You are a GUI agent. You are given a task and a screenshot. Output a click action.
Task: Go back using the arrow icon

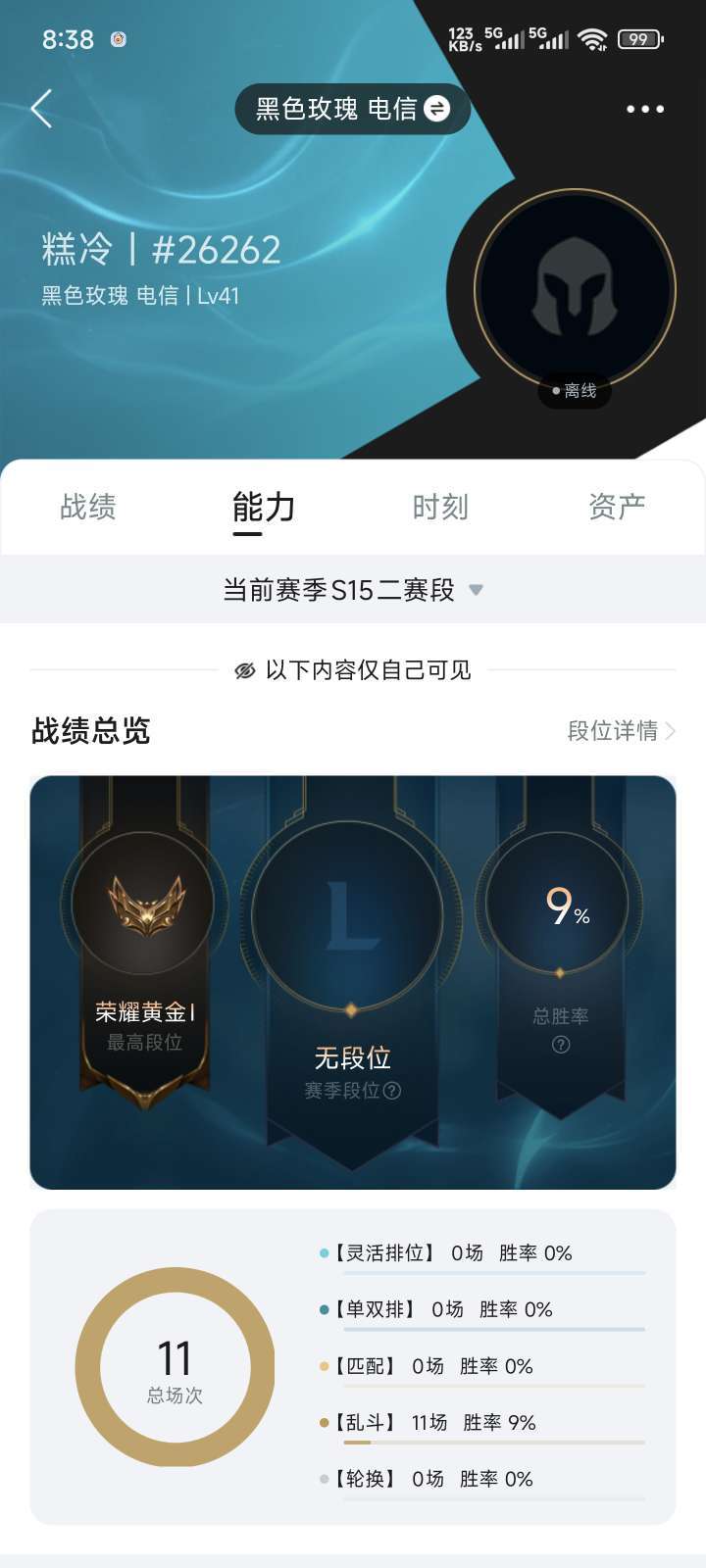[41, 109]
